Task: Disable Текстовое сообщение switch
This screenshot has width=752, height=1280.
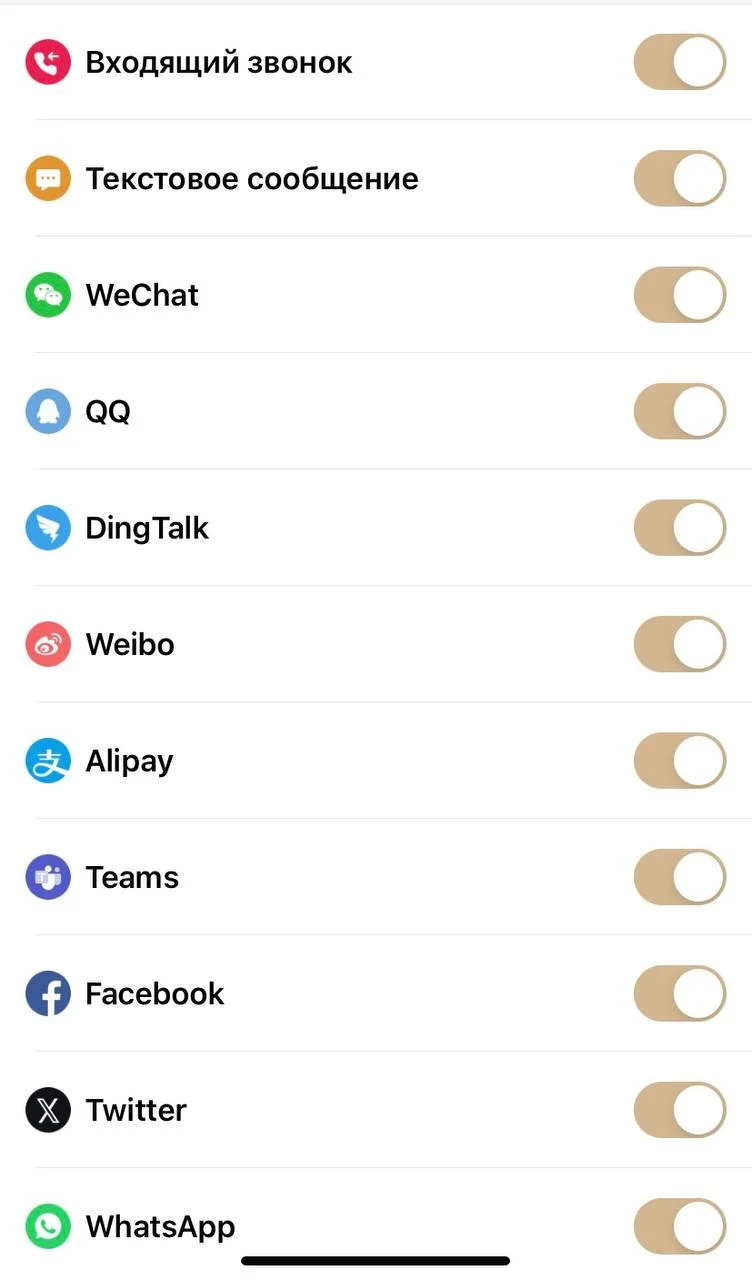Action: point(680,179)
